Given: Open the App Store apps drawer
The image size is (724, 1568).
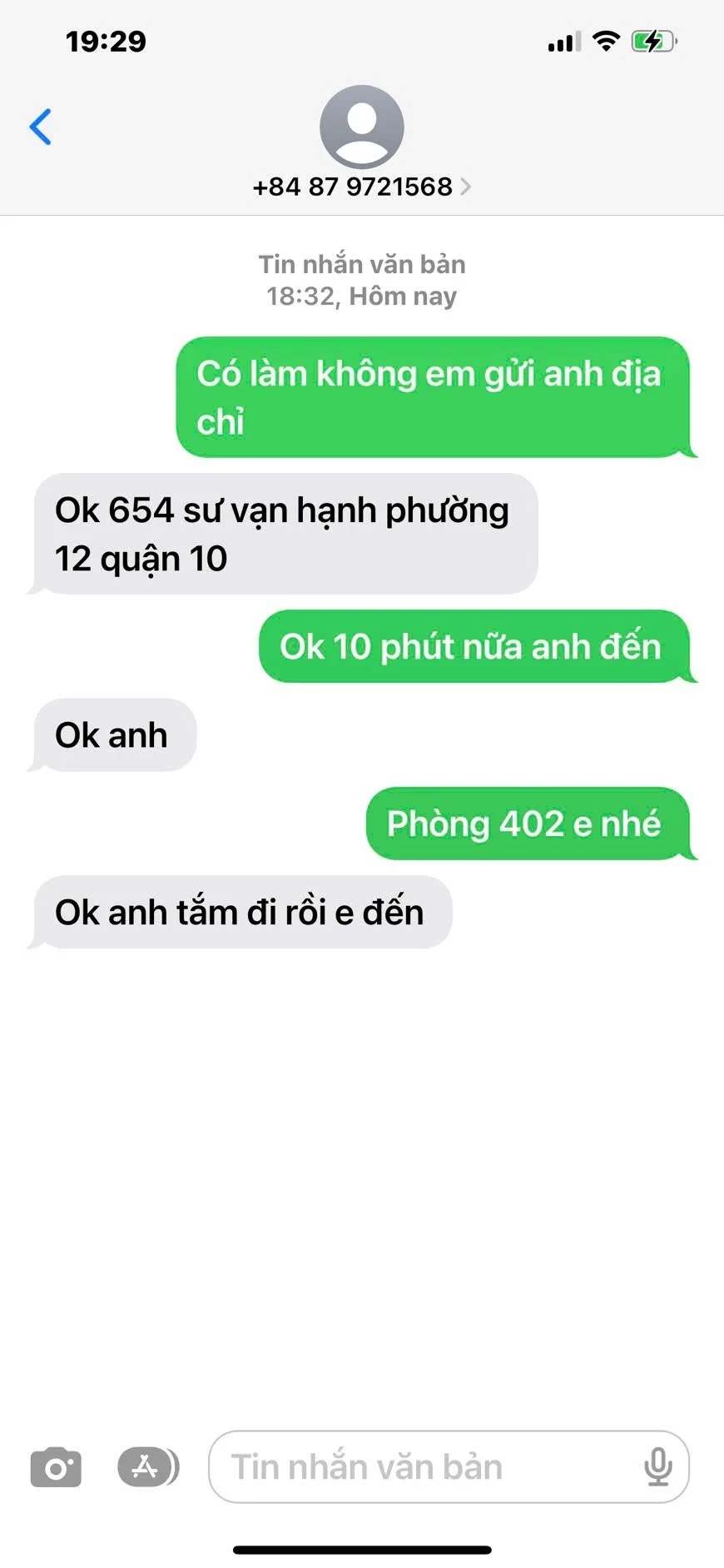Looking at the screenshot, I should click(x=147, y=1467).
